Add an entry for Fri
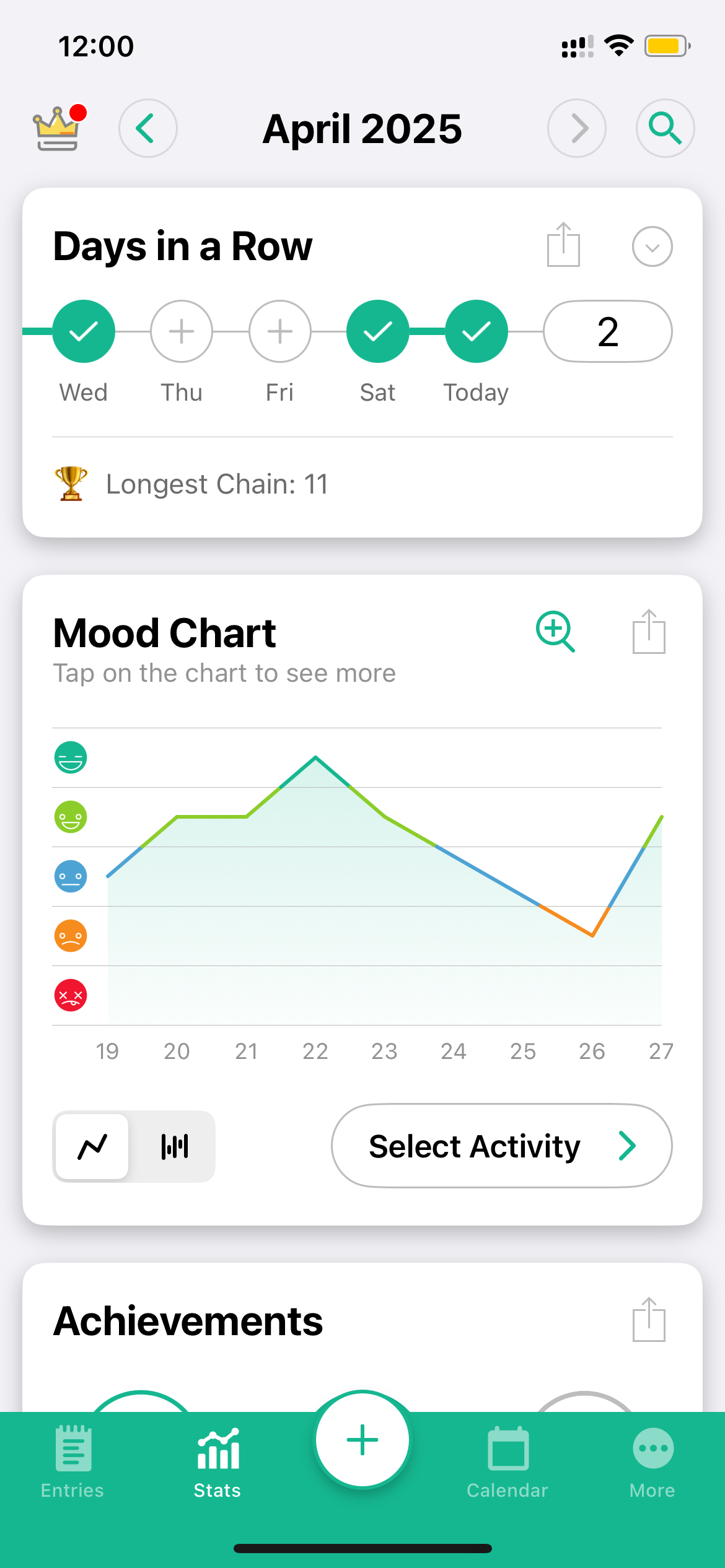The height and width of the screenshot is (1568, 725). pos(280,331)
